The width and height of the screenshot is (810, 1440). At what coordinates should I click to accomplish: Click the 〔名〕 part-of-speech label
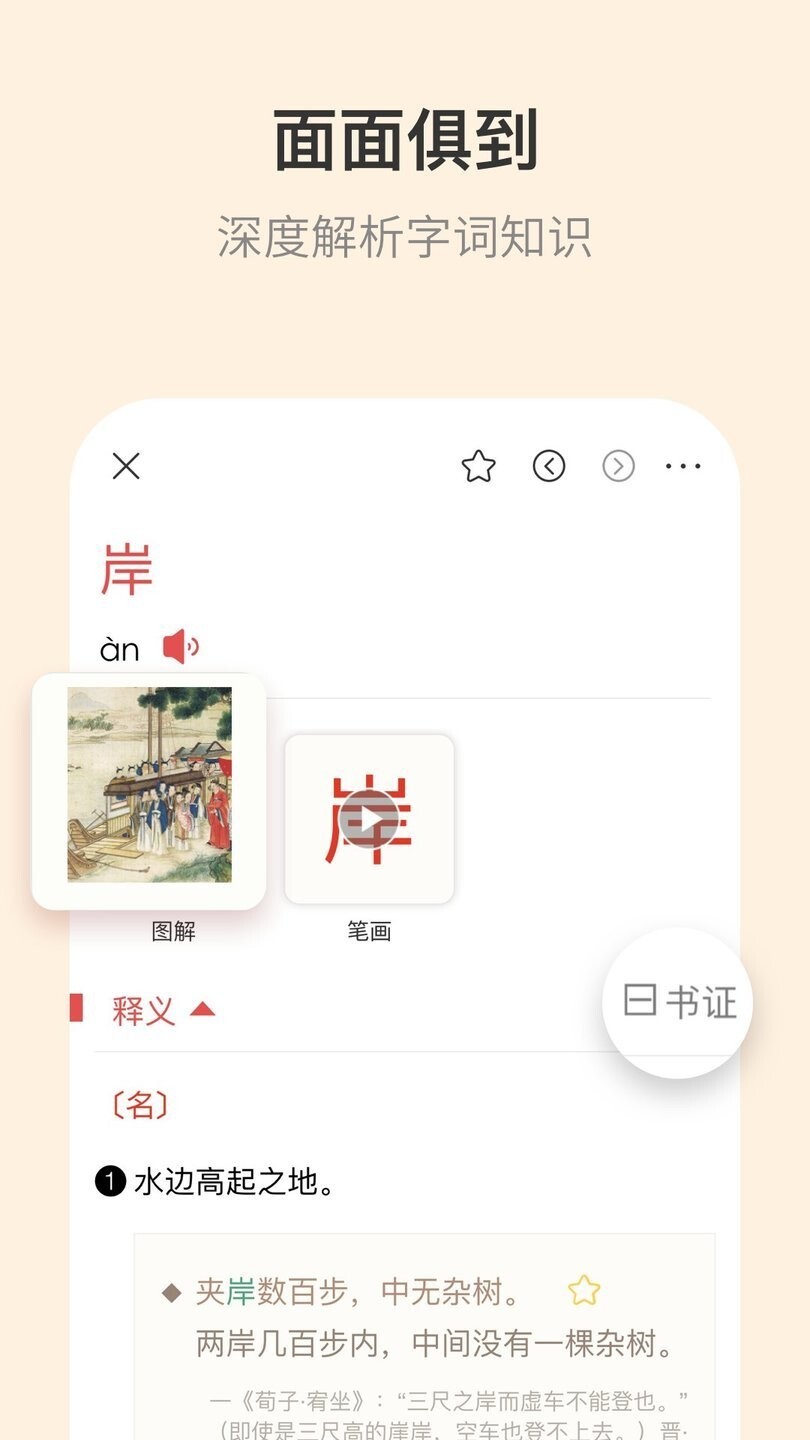tap(139, 1104)
